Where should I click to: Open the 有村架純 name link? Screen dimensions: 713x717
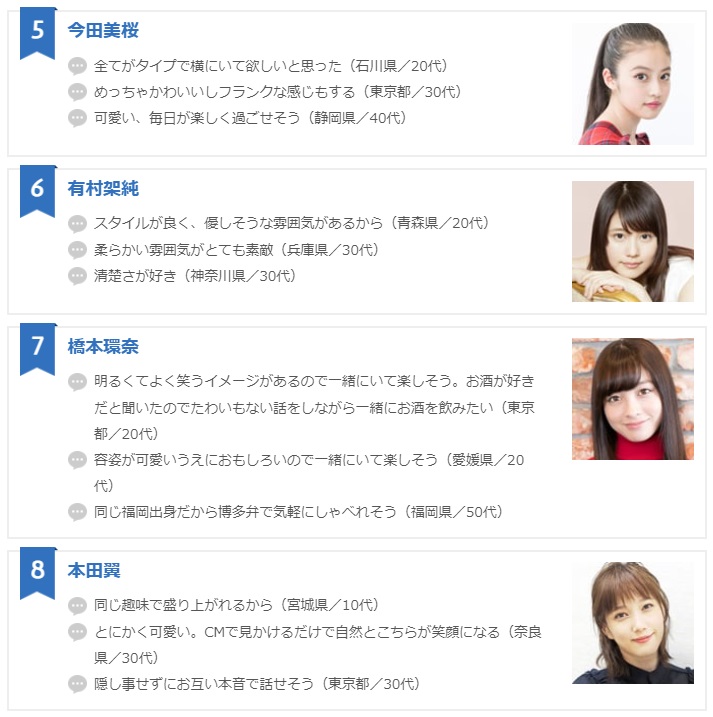[x=103, y=188]
